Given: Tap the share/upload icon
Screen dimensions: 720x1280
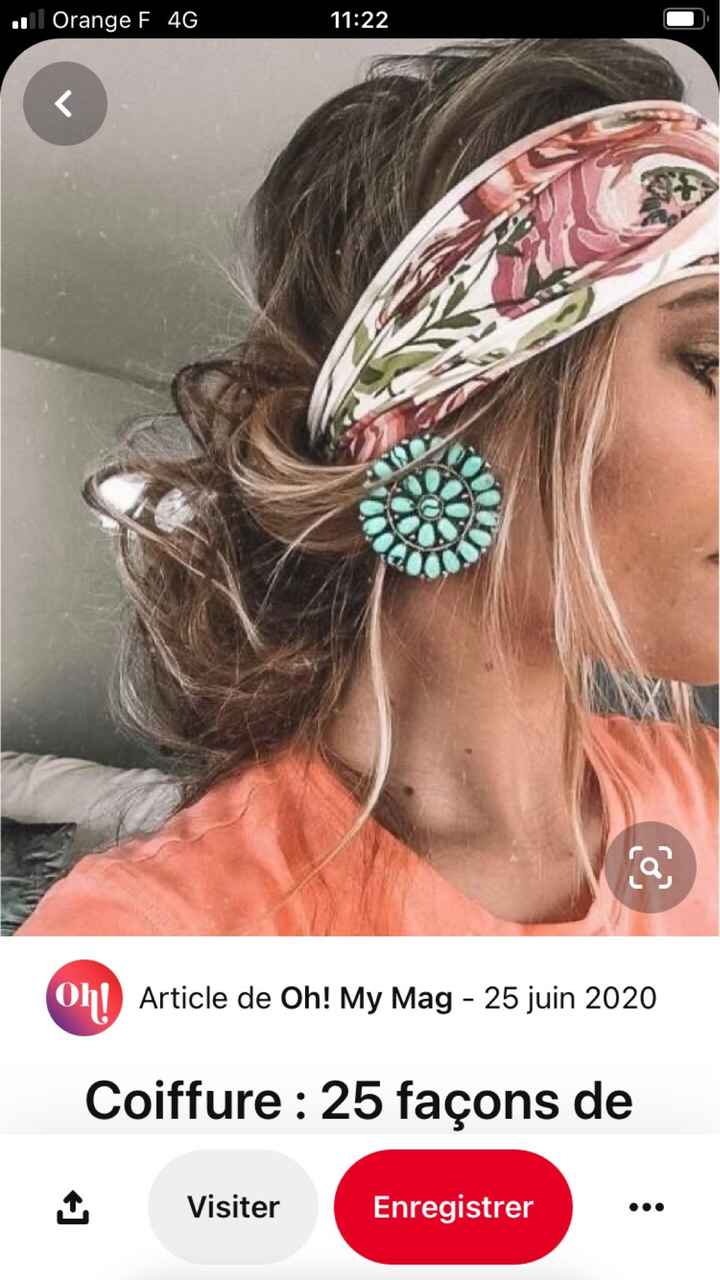Looking at the screenshot, I should point(72,1207).
